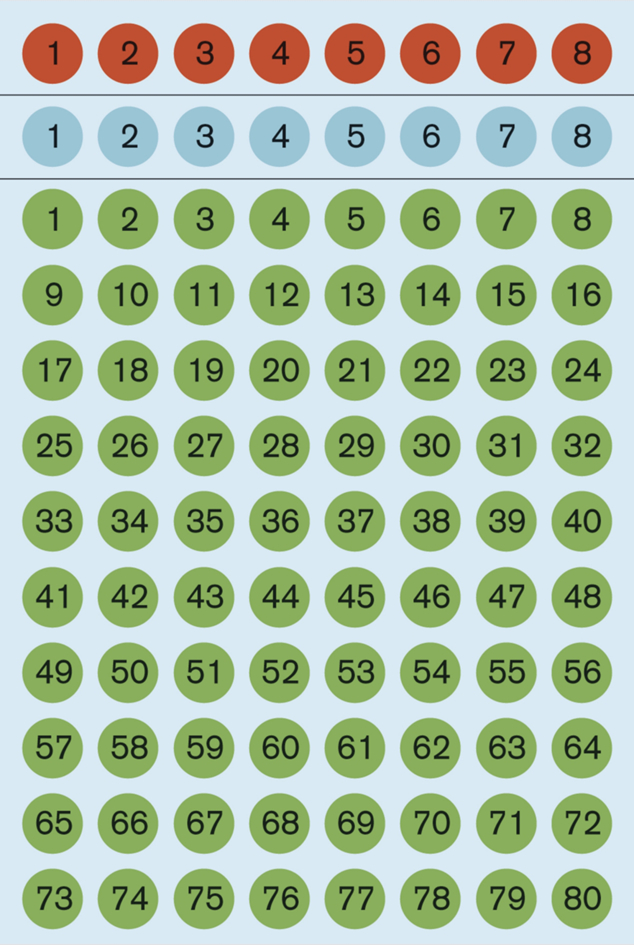The width and height of the screenshot is (634, 945).
Task: Choose the red circle numbered 5
Action: pos(356,53)
